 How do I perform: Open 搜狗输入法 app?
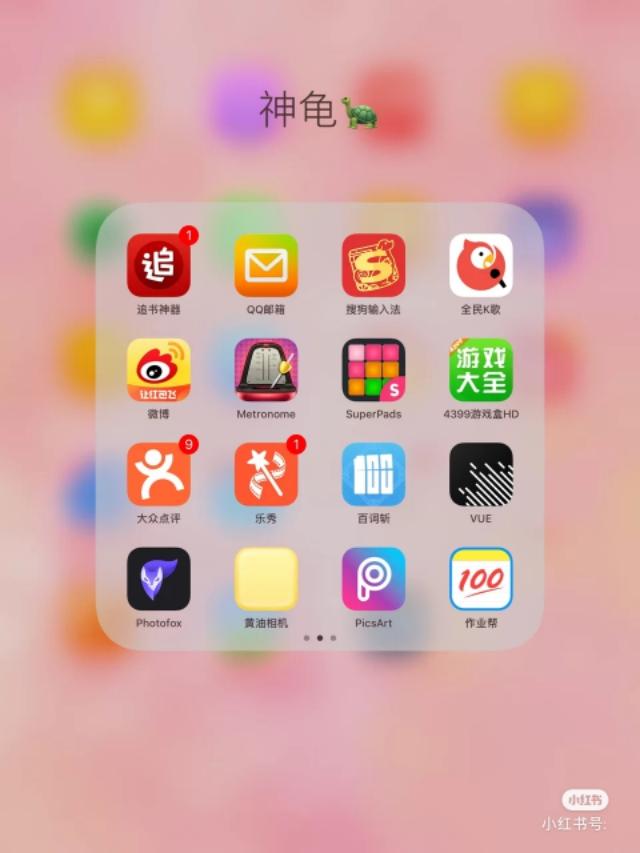coord(373,266)
